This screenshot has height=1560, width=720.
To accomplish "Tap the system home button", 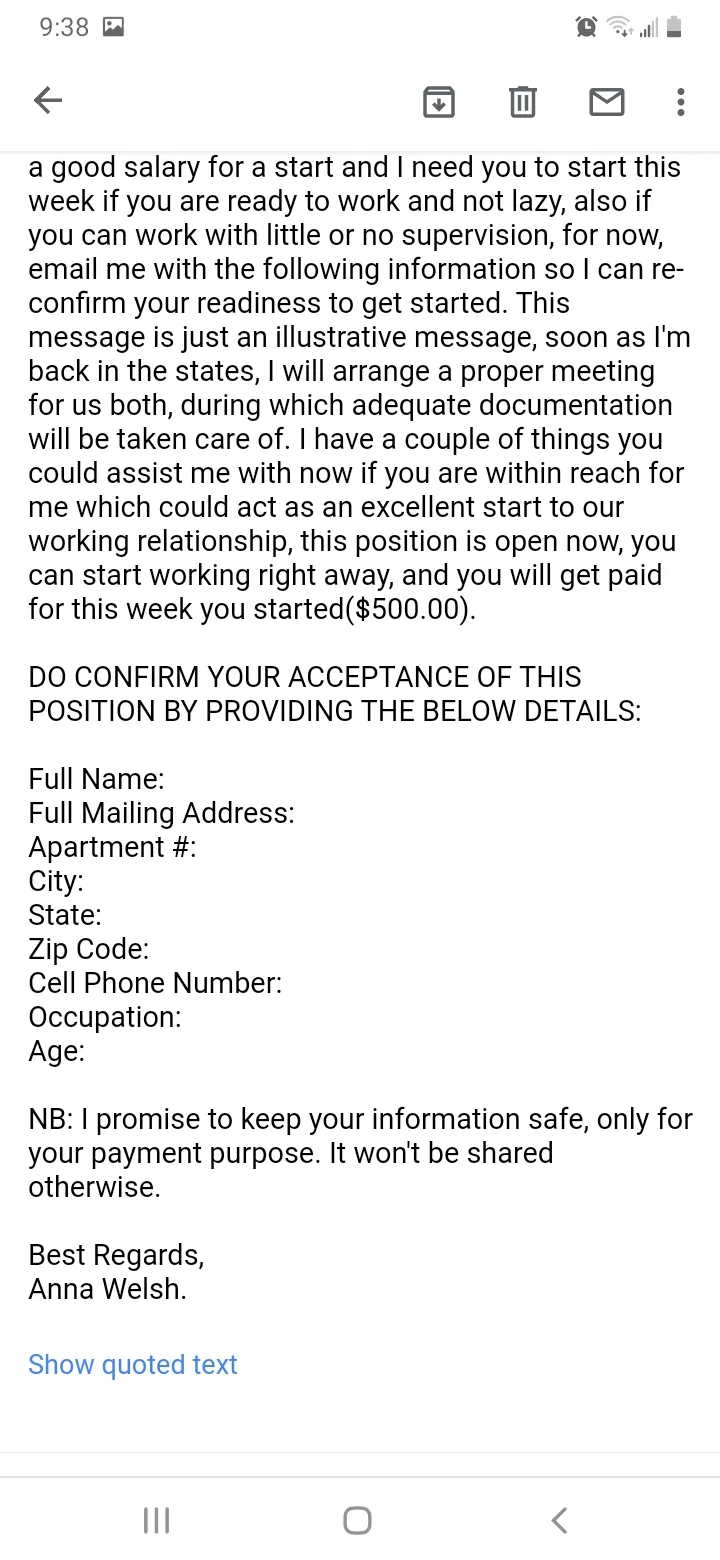I will (x=357, y=1520).
